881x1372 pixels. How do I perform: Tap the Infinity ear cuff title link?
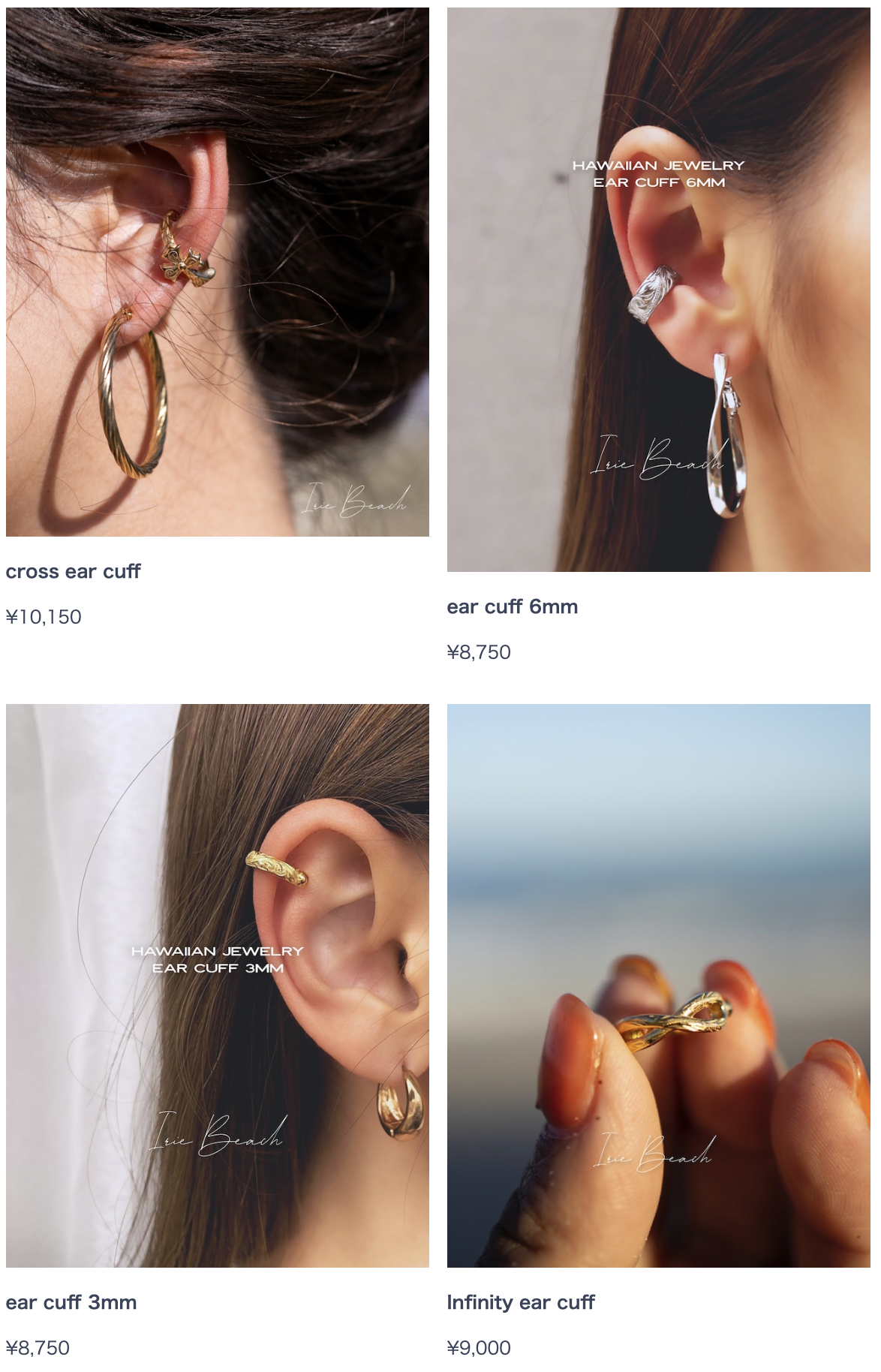pyautogui.click(x=521, y=1302)
